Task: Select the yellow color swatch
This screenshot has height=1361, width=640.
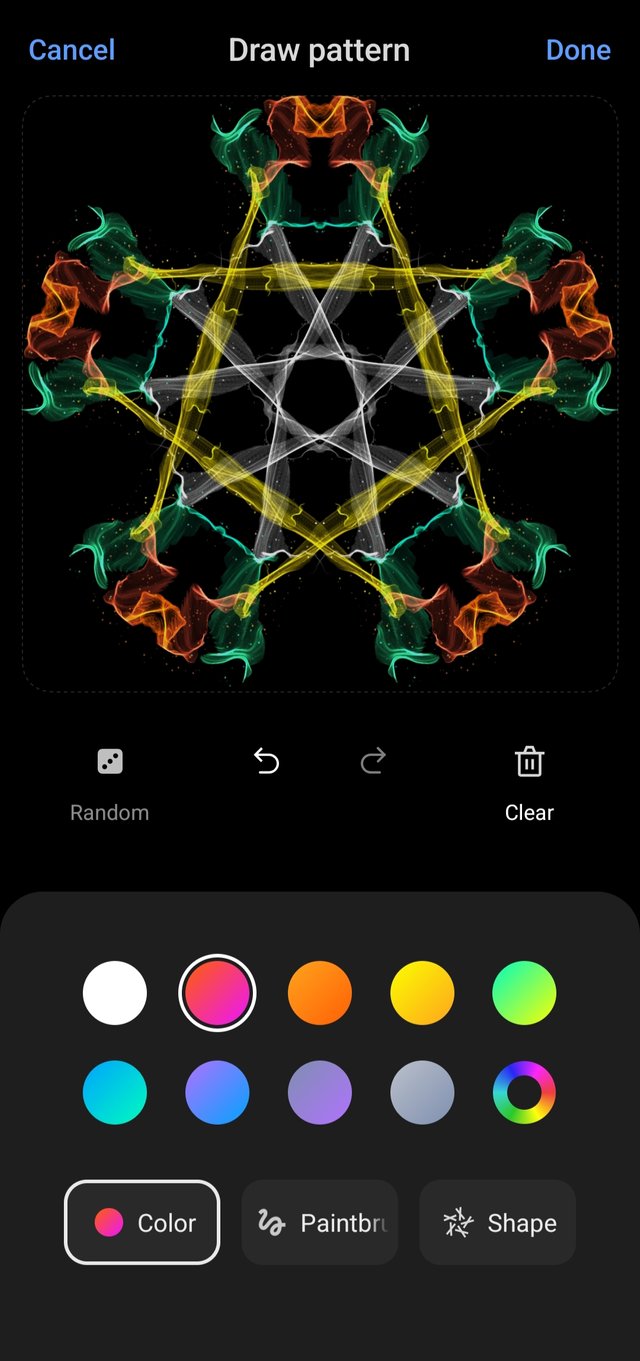Action: tap(422, 993)
